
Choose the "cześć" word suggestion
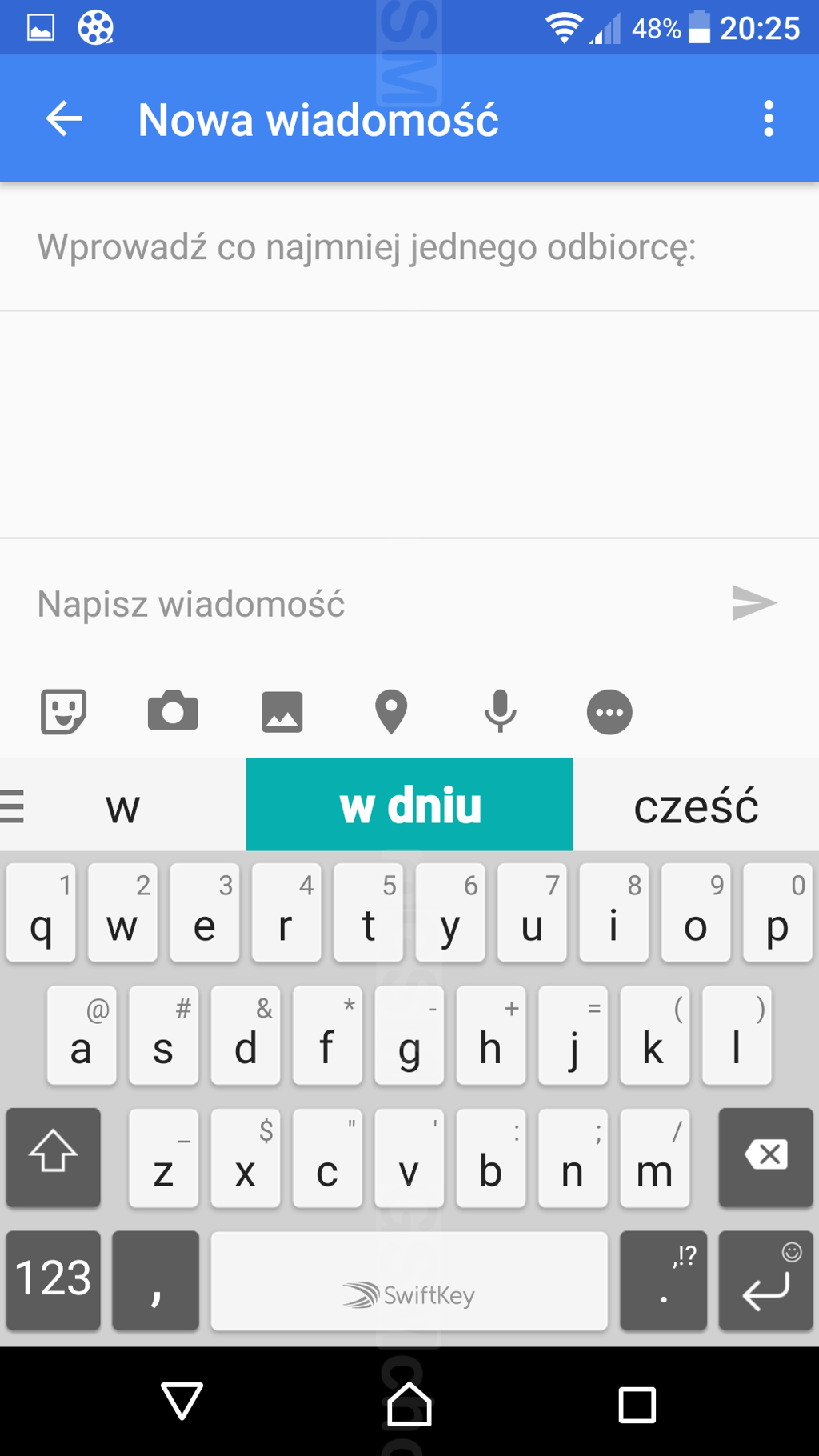point(696,805)
